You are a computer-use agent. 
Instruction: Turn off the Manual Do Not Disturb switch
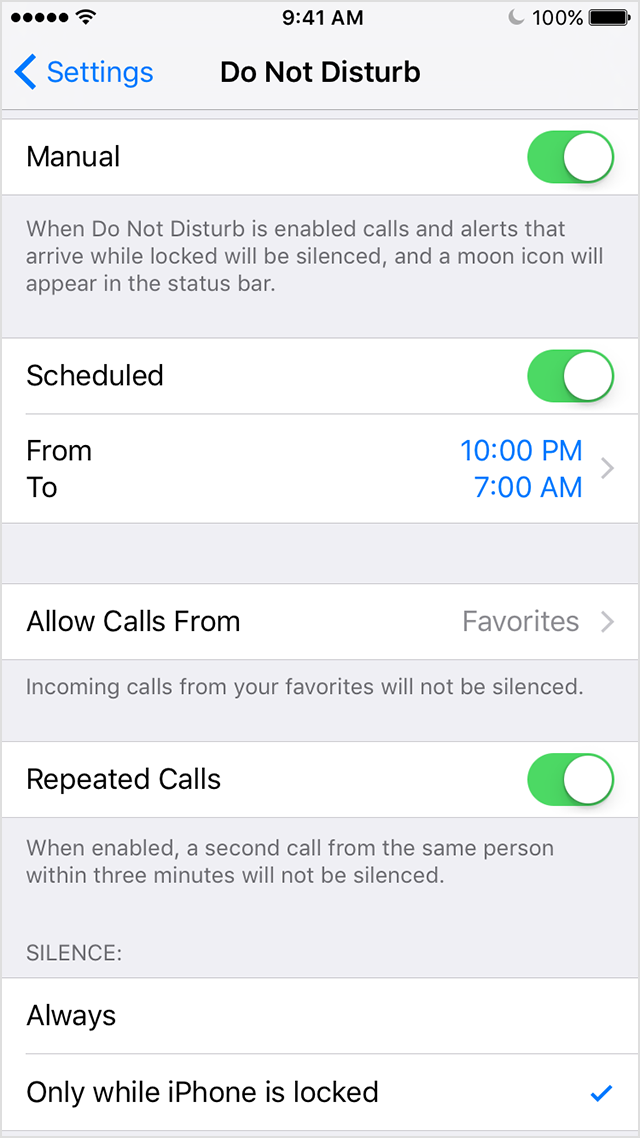[x=570, y=157]
